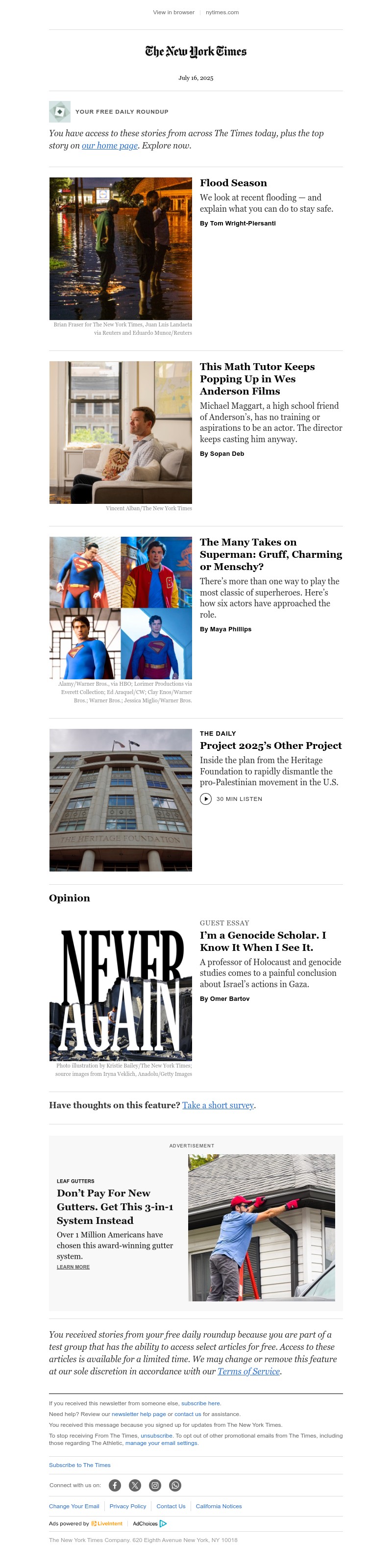Open the WhatsApp icon

[175, 1485]
